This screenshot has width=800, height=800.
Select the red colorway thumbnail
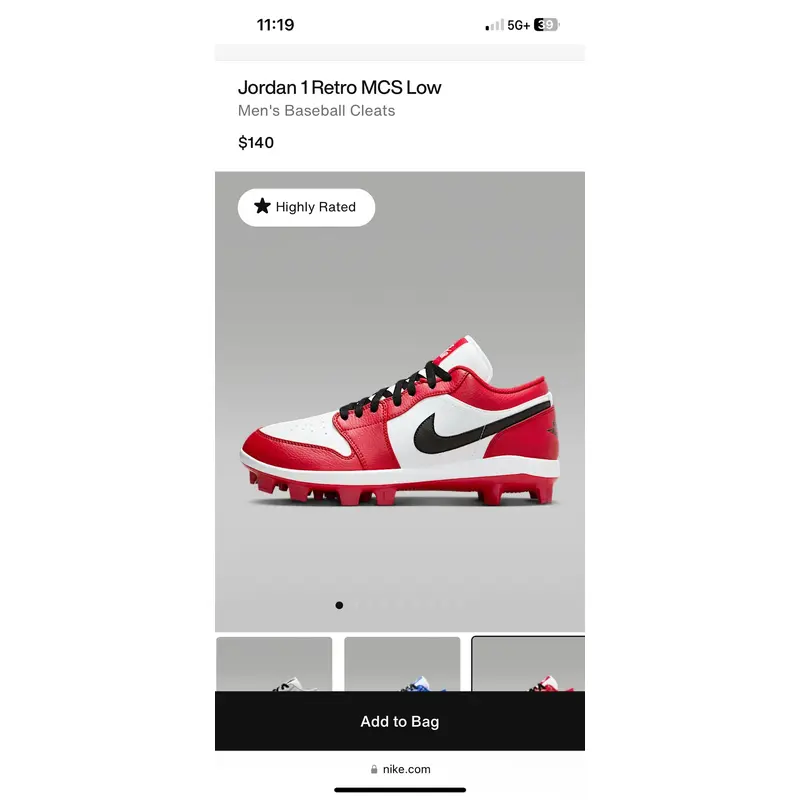pos(528,665)
